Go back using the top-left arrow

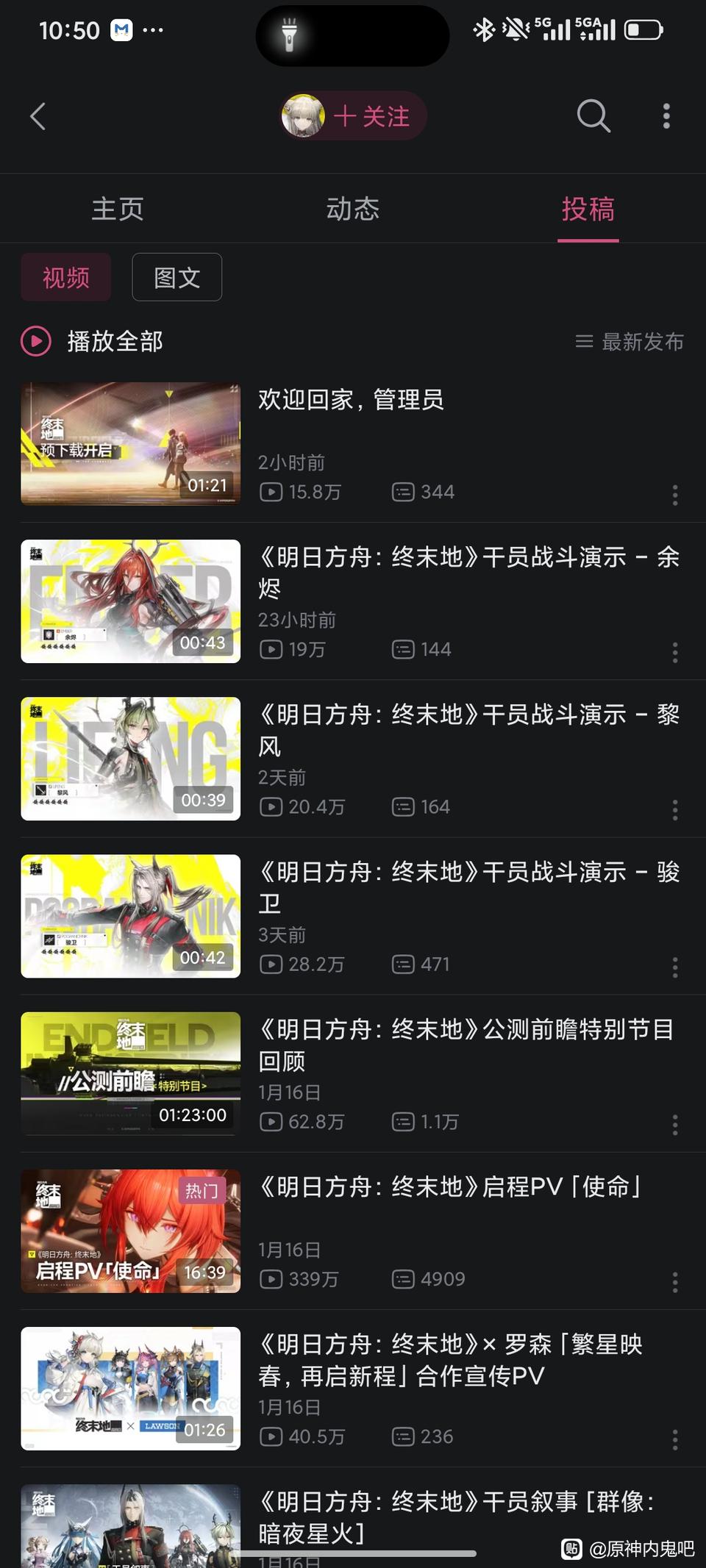point(38,116)
